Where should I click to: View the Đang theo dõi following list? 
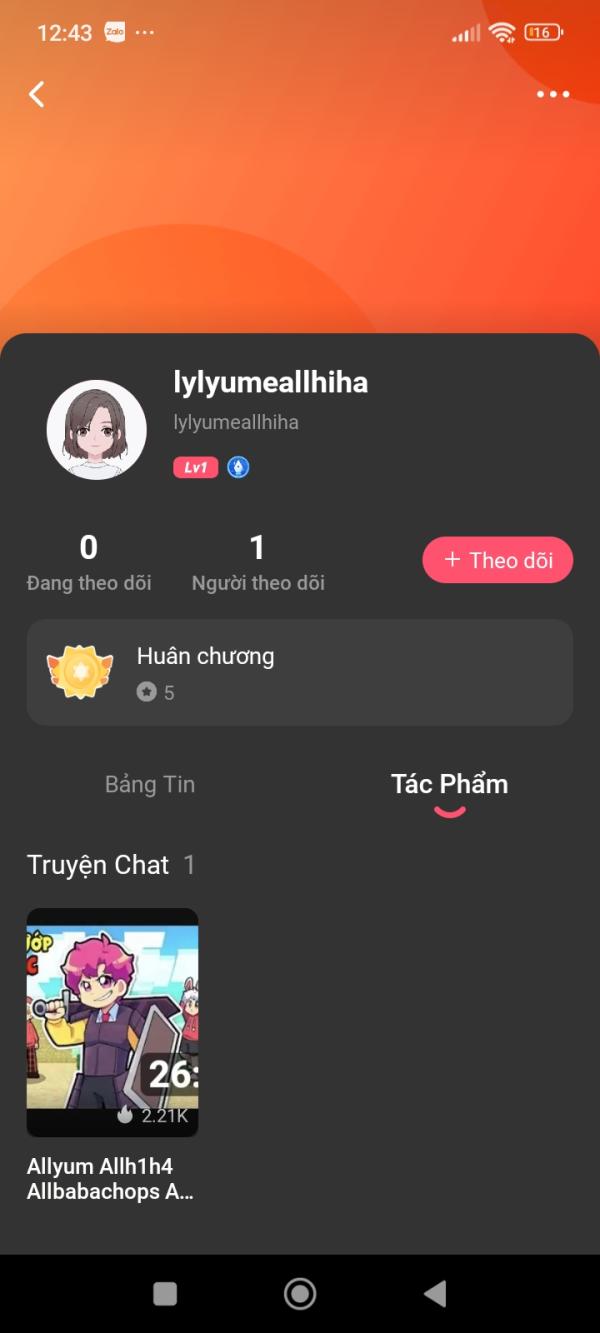pyautogui.click(x=89, y=562)
